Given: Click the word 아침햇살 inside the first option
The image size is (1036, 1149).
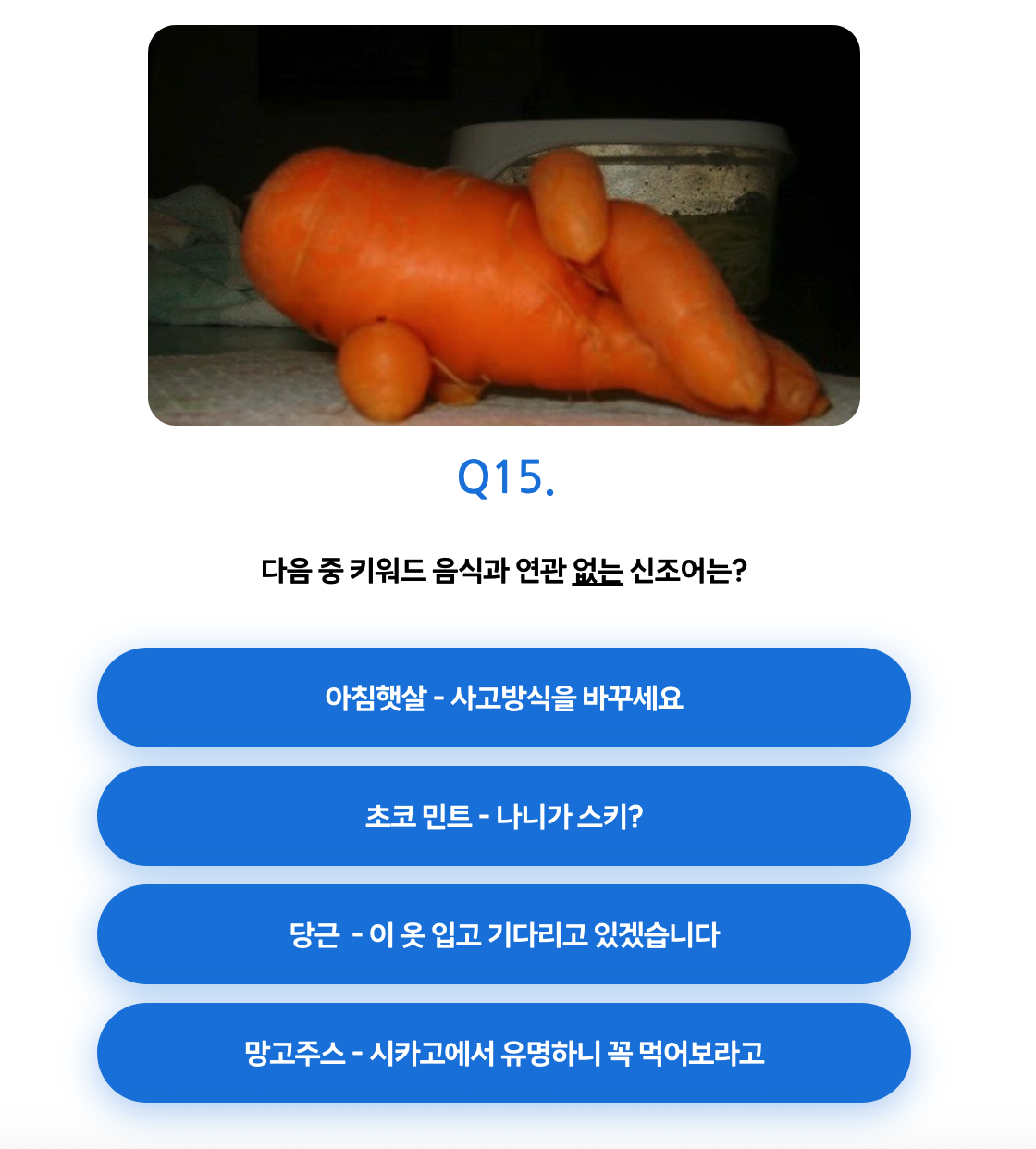Looking at the screenshot, I should [376, 698].
